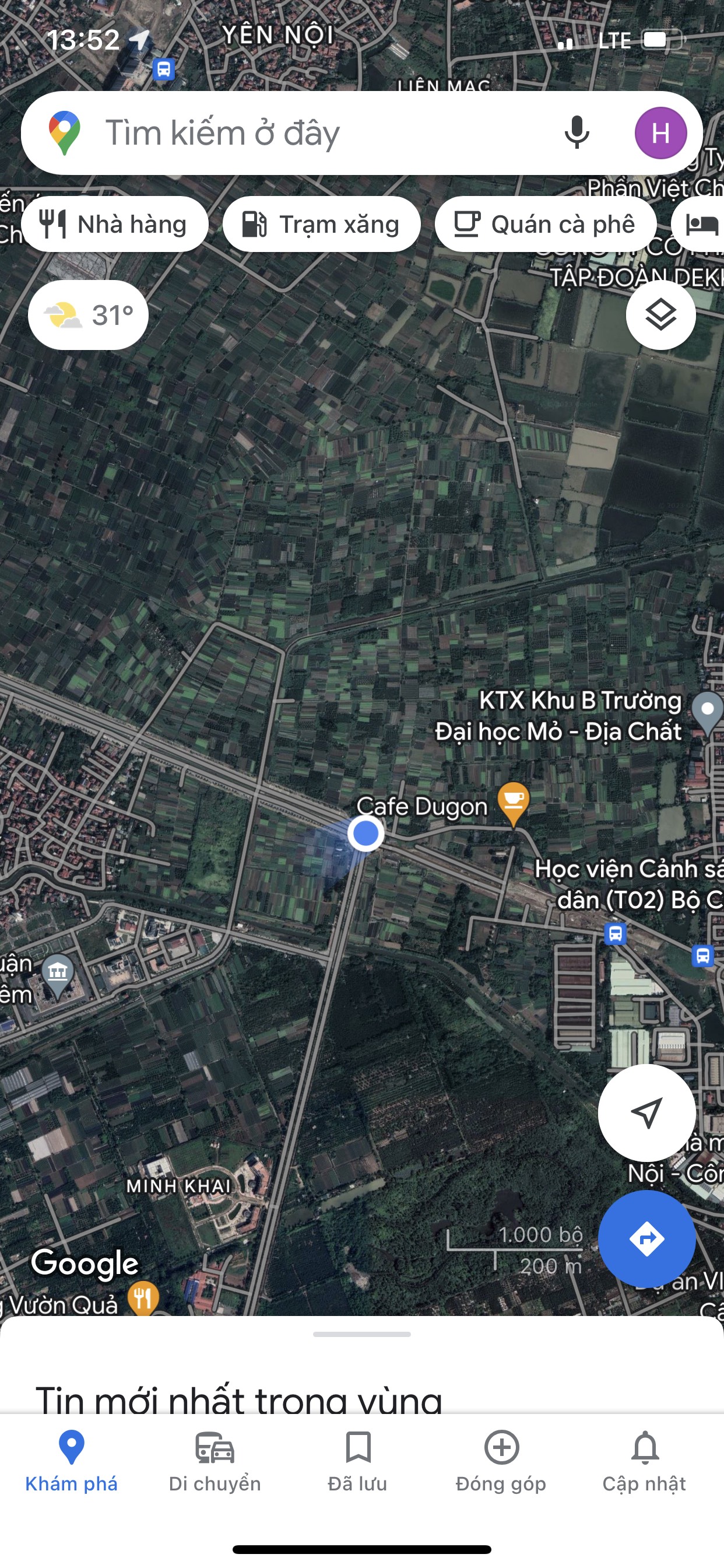The width and height of the screenshot is (724, 1568).
Task: Select the 'Nhà hàng' filter chip
Action: click(115, 225)
